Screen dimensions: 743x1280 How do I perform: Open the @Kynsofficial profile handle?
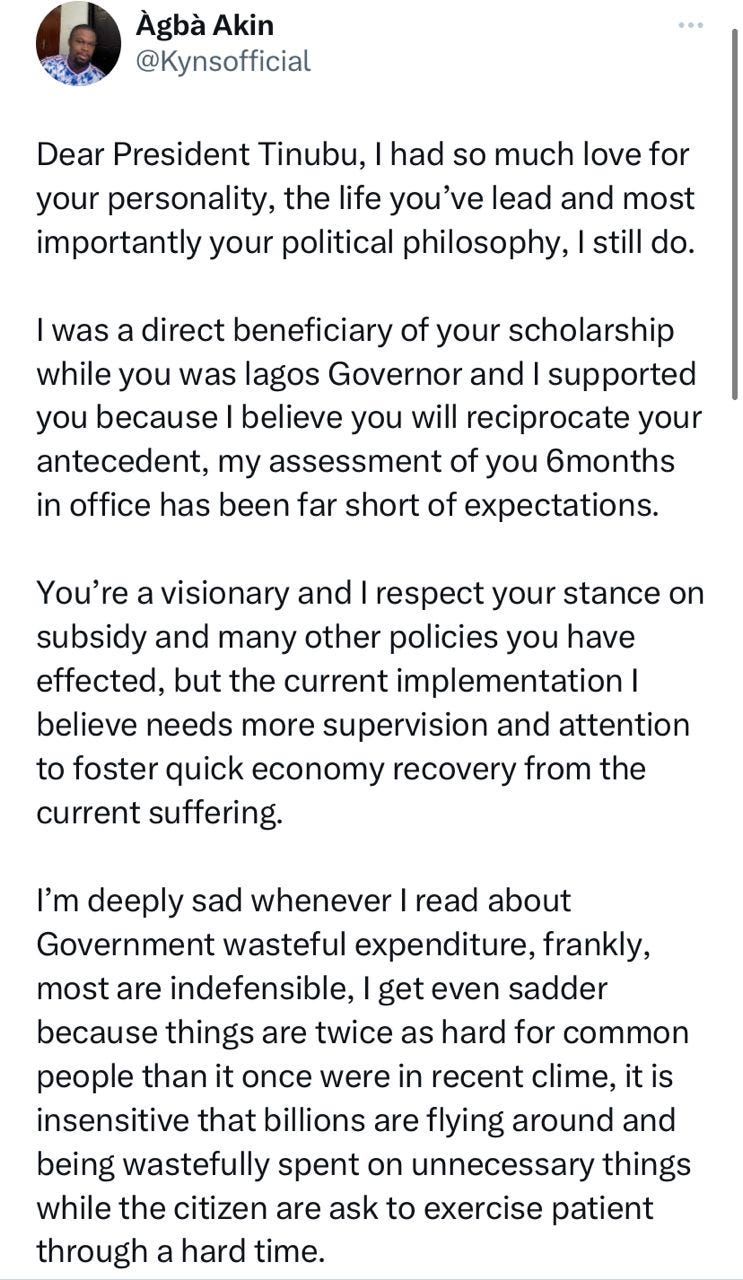pyautogui.click(x=223, y=62)
